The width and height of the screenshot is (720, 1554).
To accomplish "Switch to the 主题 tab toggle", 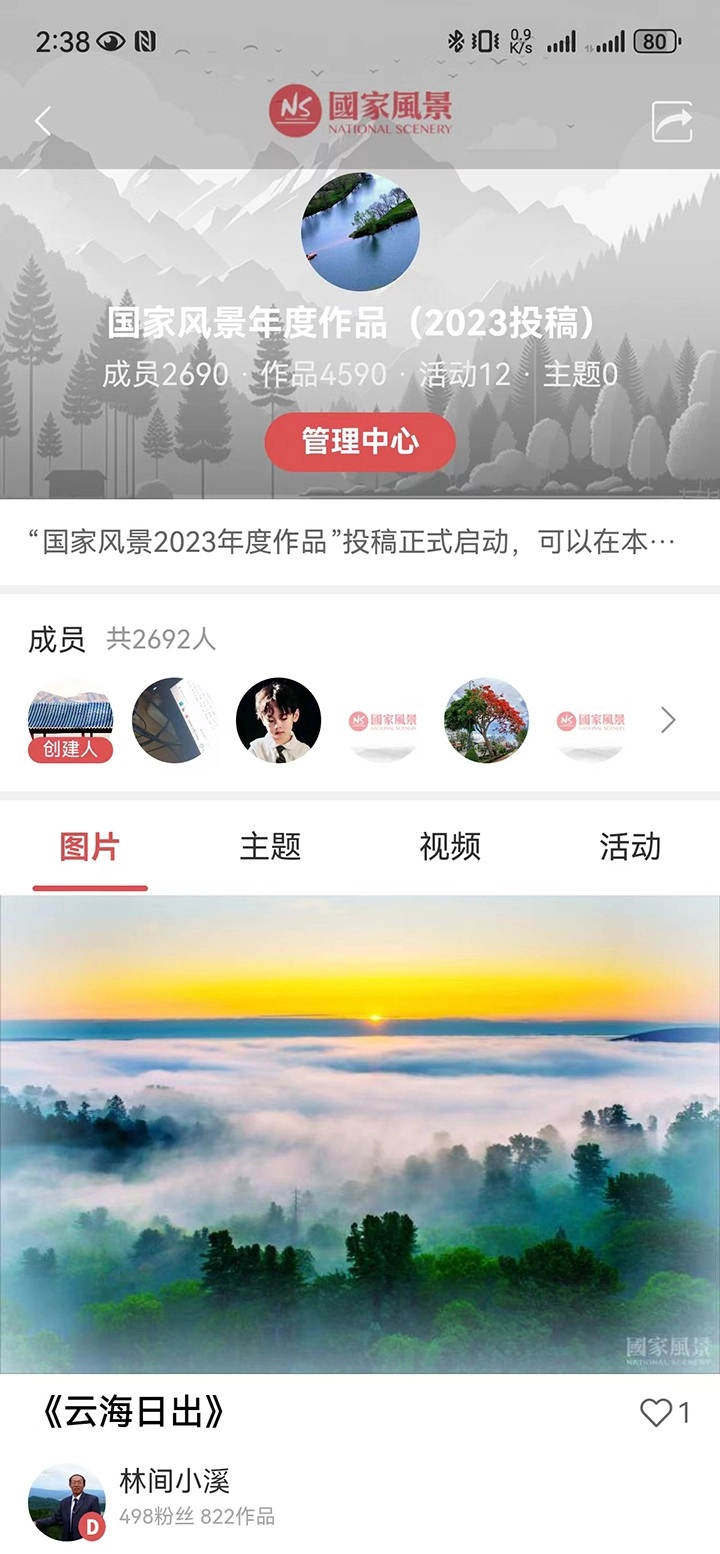I will (270, 847).
